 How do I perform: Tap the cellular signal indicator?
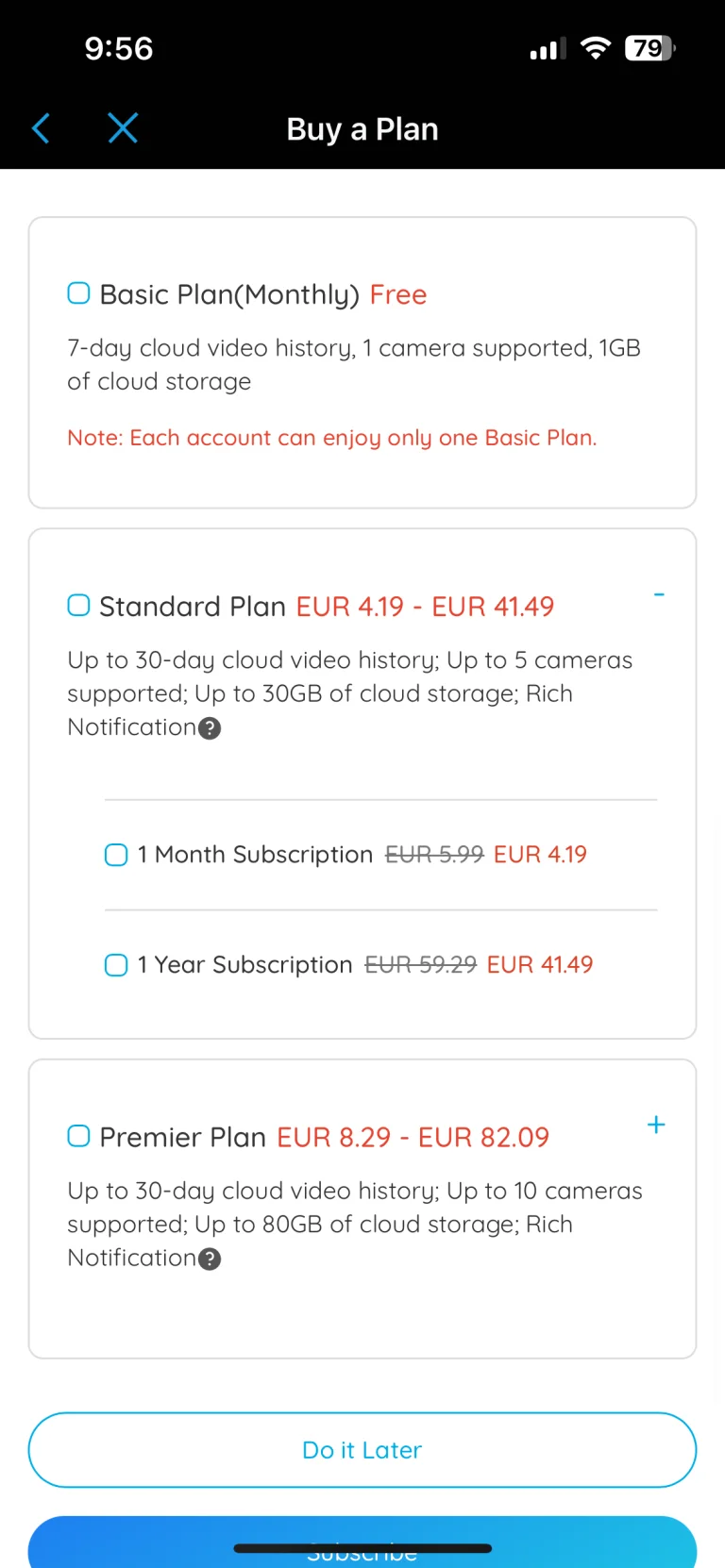pyautogui.click(x=546, y=48)
